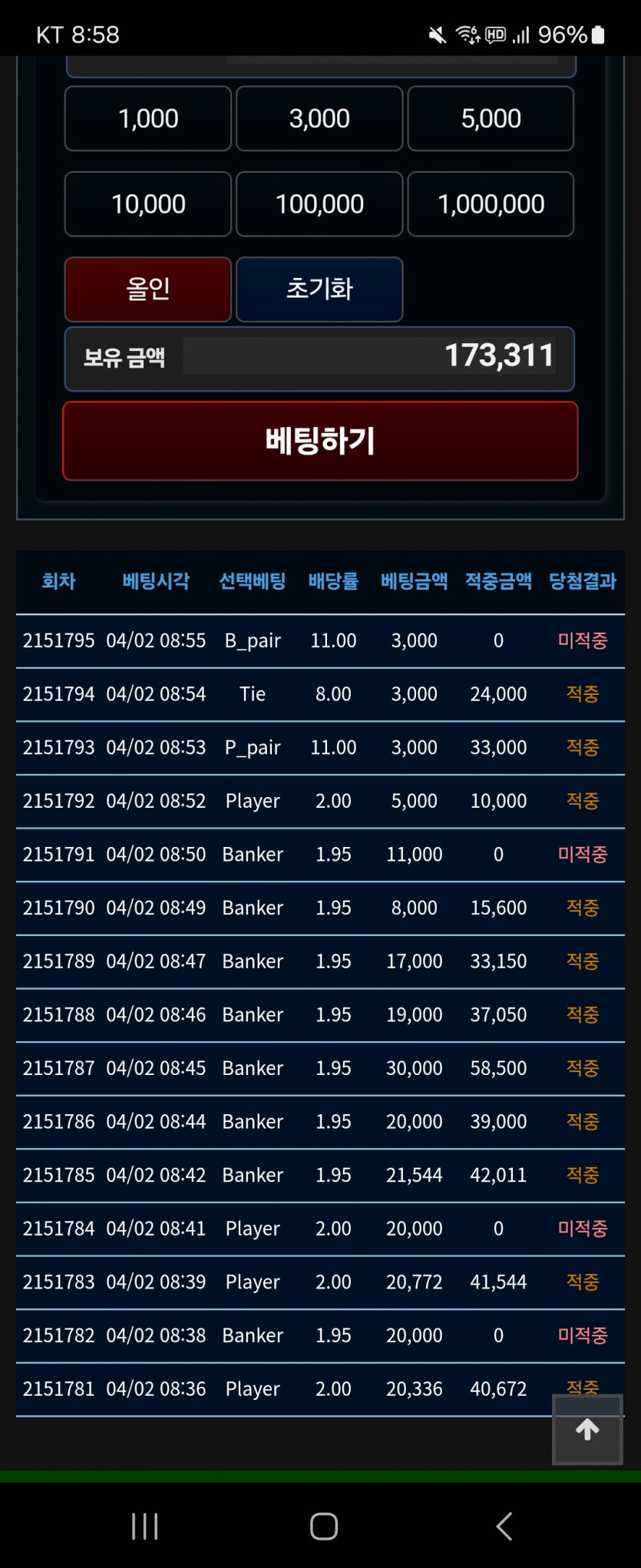Add 5,000 to the bet amount
Image resolution: width=641 pixels, height=1568 pixels.
(x=491, y=118)
